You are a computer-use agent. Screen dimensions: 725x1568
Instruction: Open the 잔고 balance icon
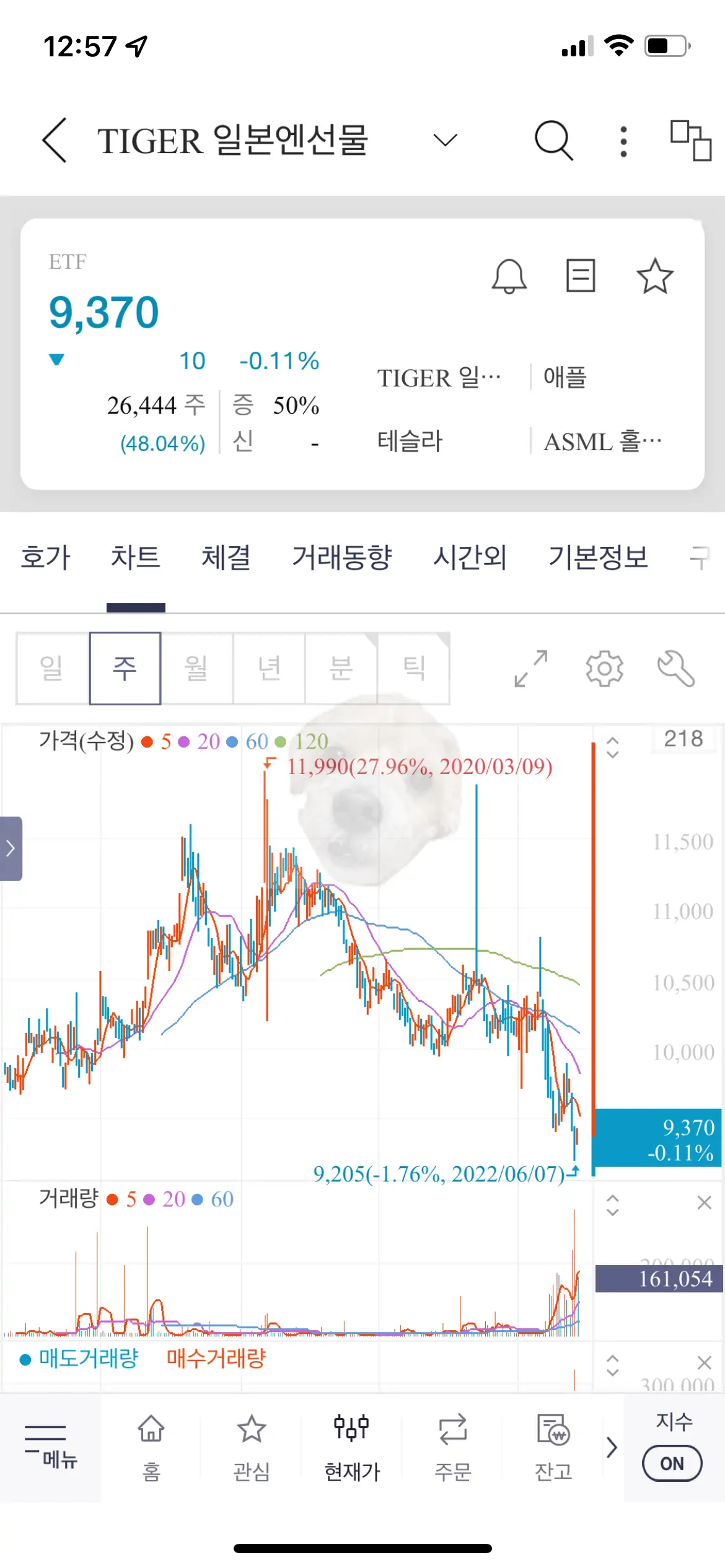pos(555,1449)
